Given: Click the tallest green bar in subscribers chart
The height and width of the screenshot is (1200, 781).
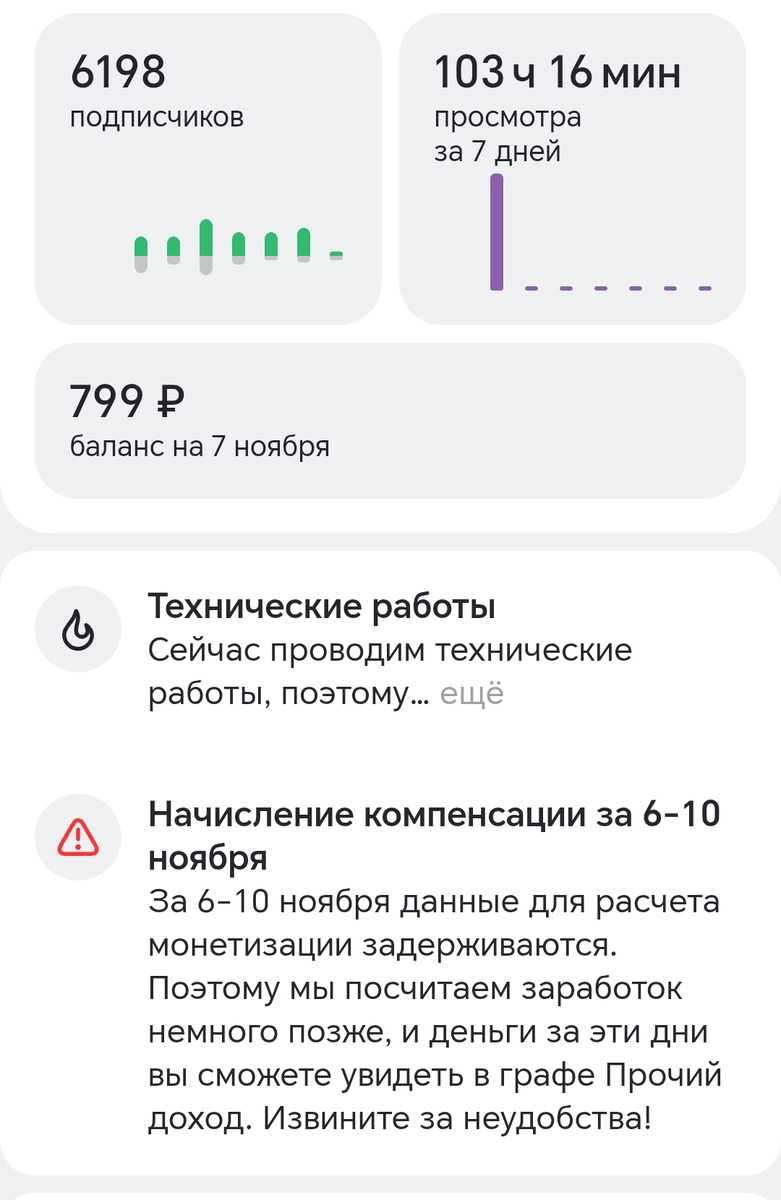Looking at the screenshot, I should click(x=206, y=240).
